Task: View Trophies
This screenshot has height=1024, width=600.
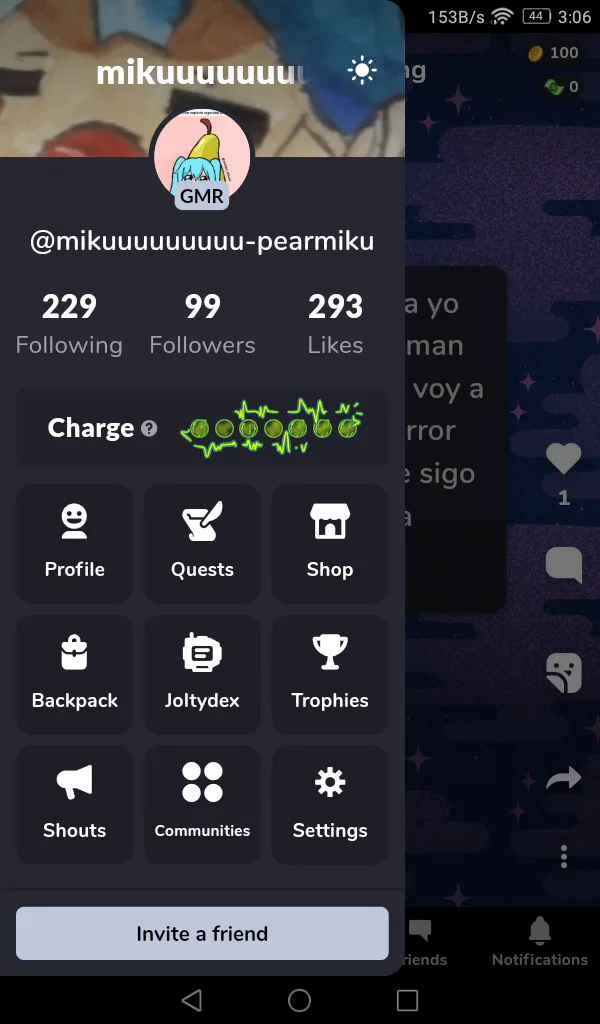Action: [x=330, y=674]
